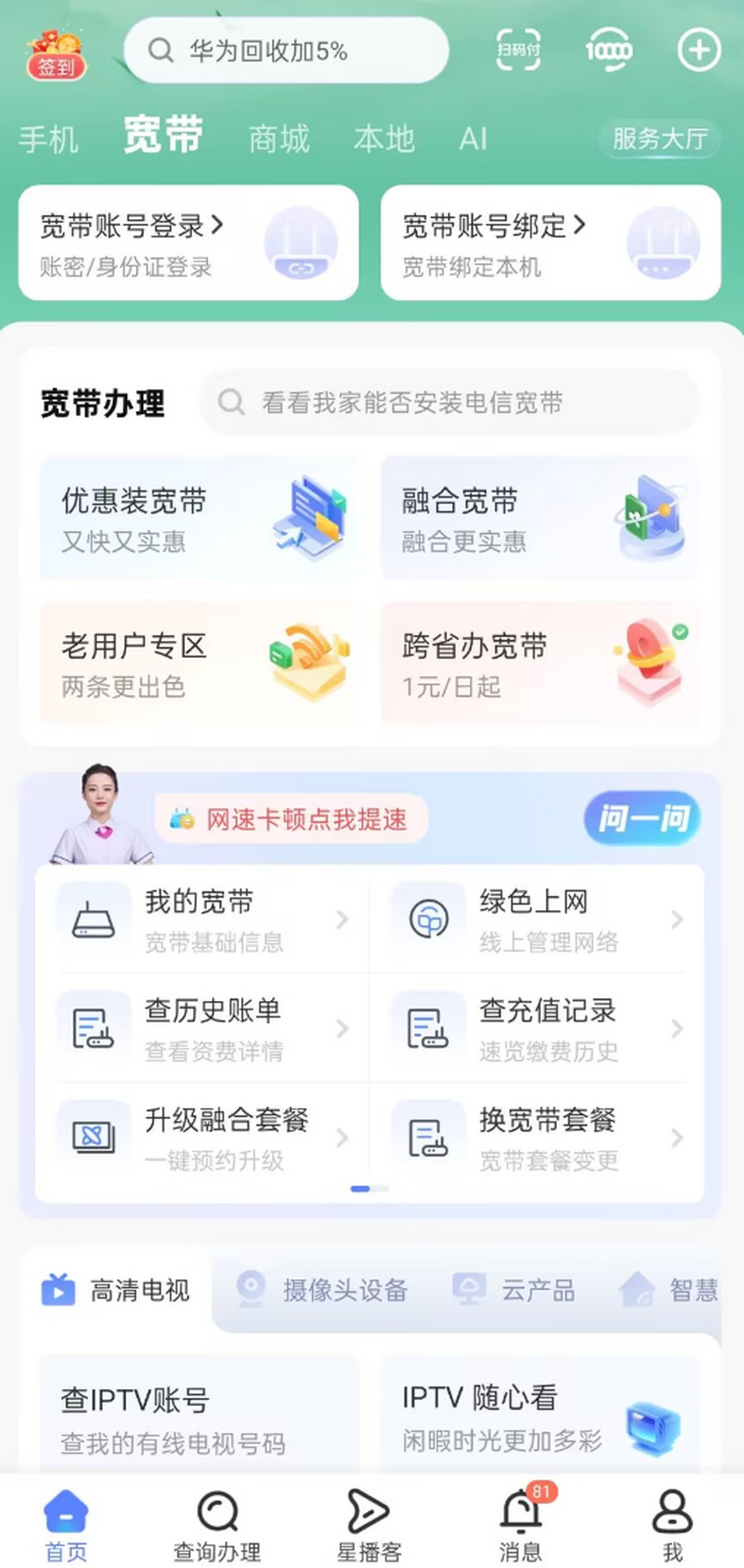Viewport: 744px width, 1568px height.
Task: Tap the 问一问 button
Action: [x=642, y=818]
